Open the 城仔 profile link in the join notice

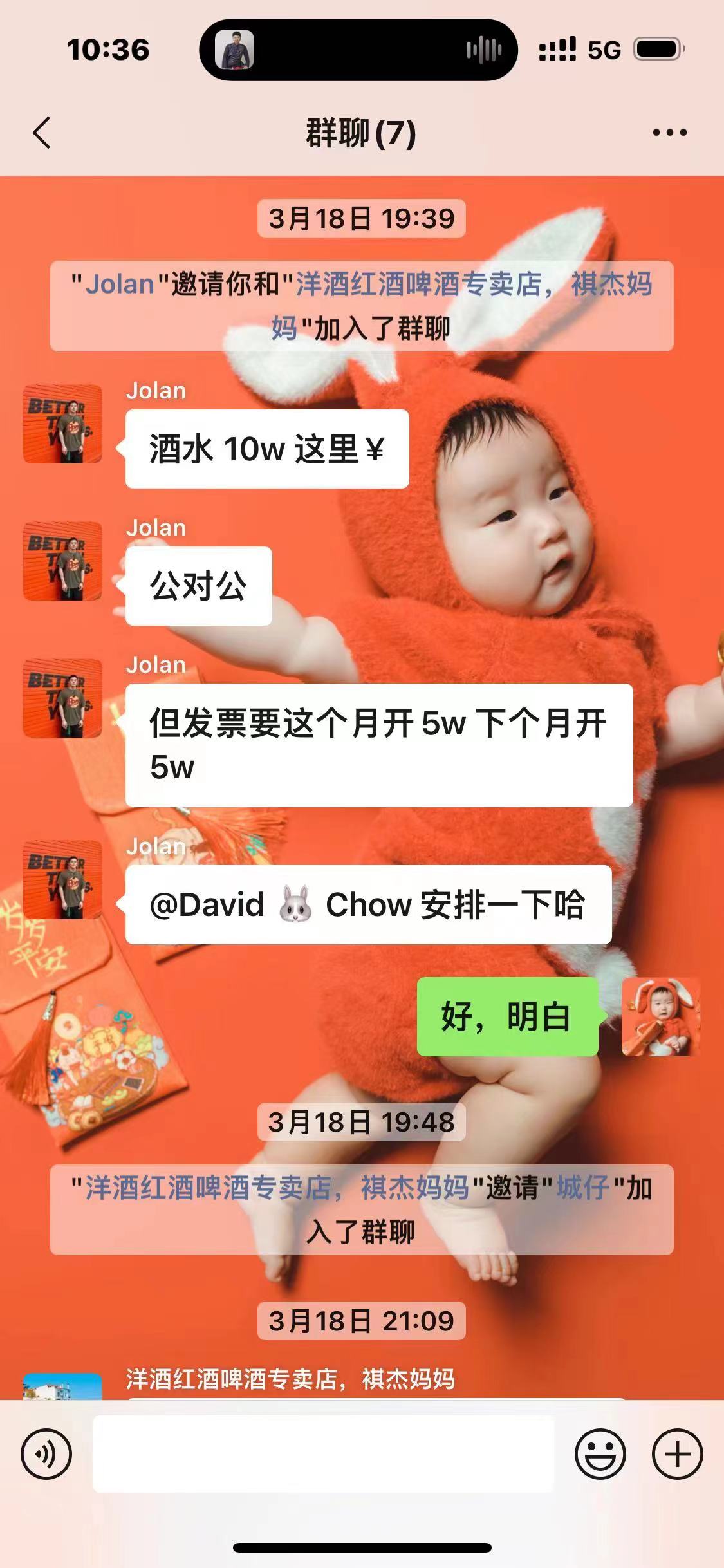(x=582, y=1188)
